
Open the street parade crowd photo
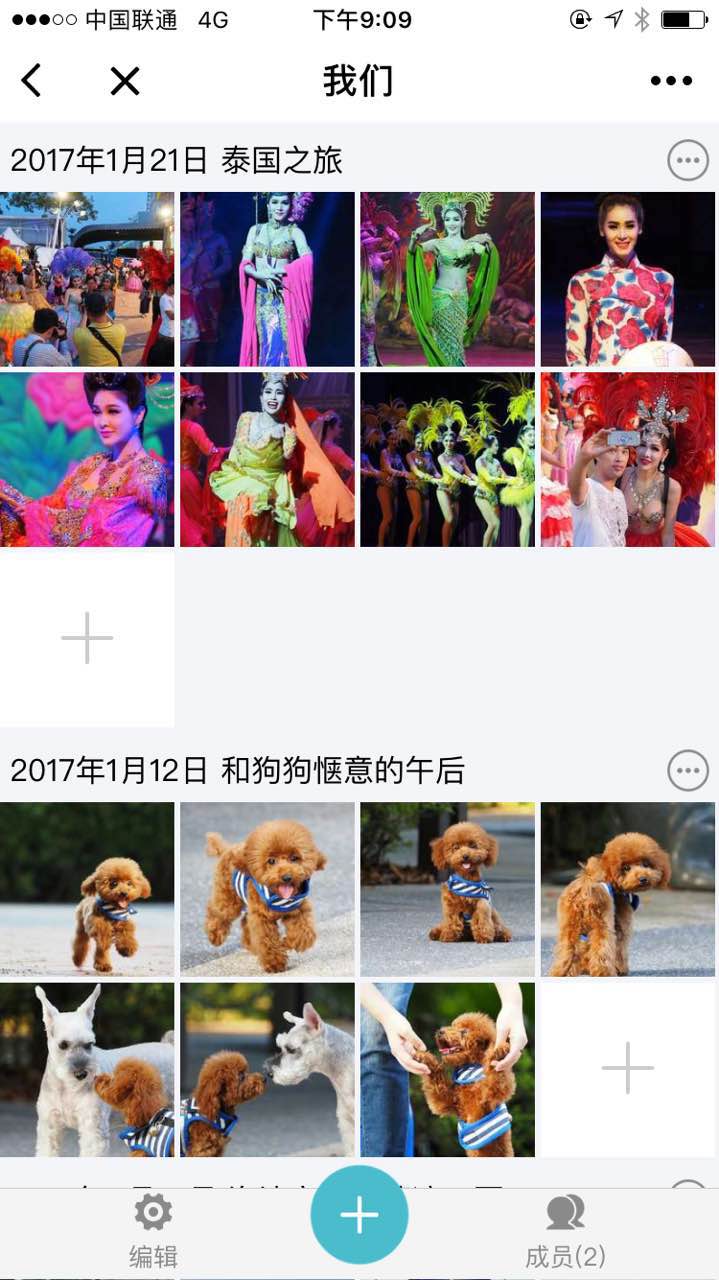point(87,279)
